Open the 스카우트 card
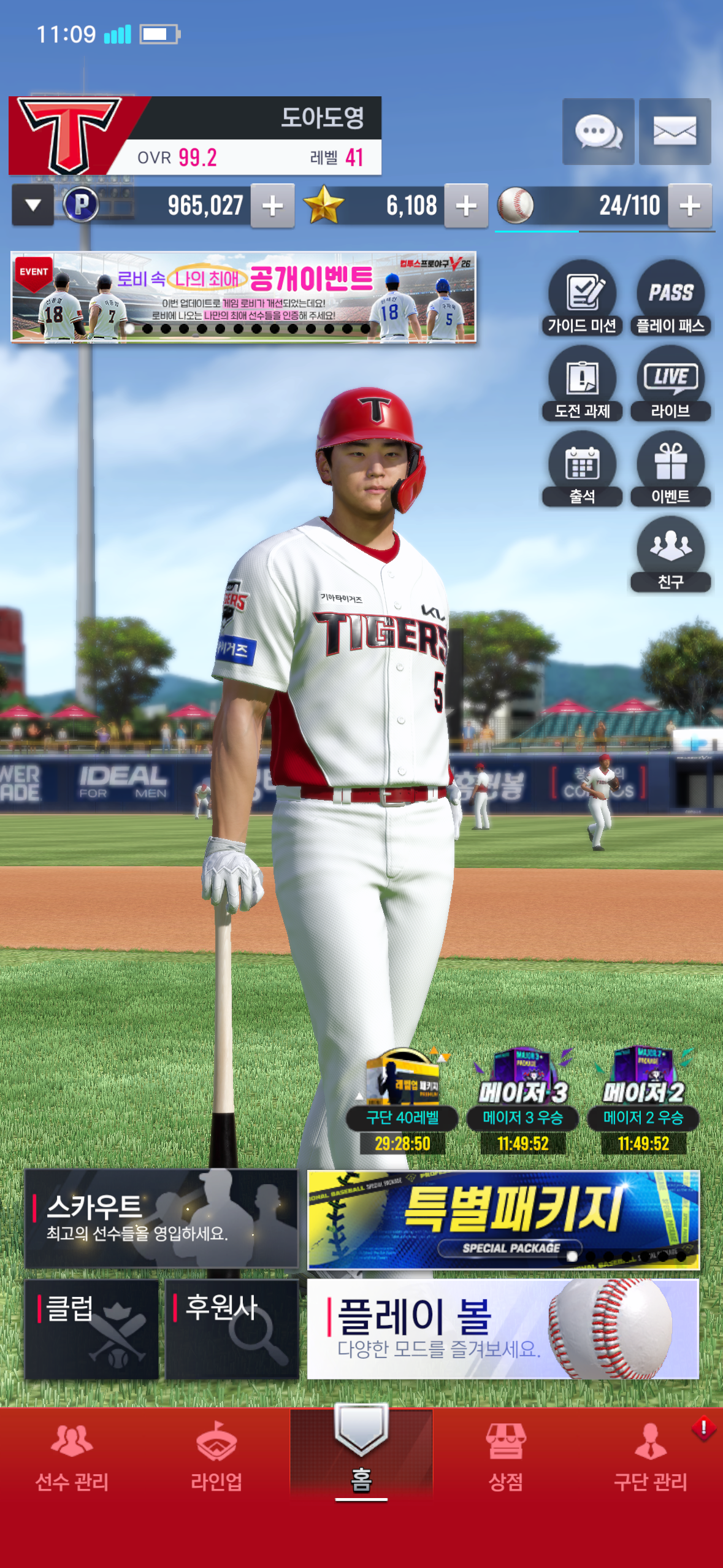Image resolution: width=723 pixels, height=1568 pixels. click(x=161, y=1218)
